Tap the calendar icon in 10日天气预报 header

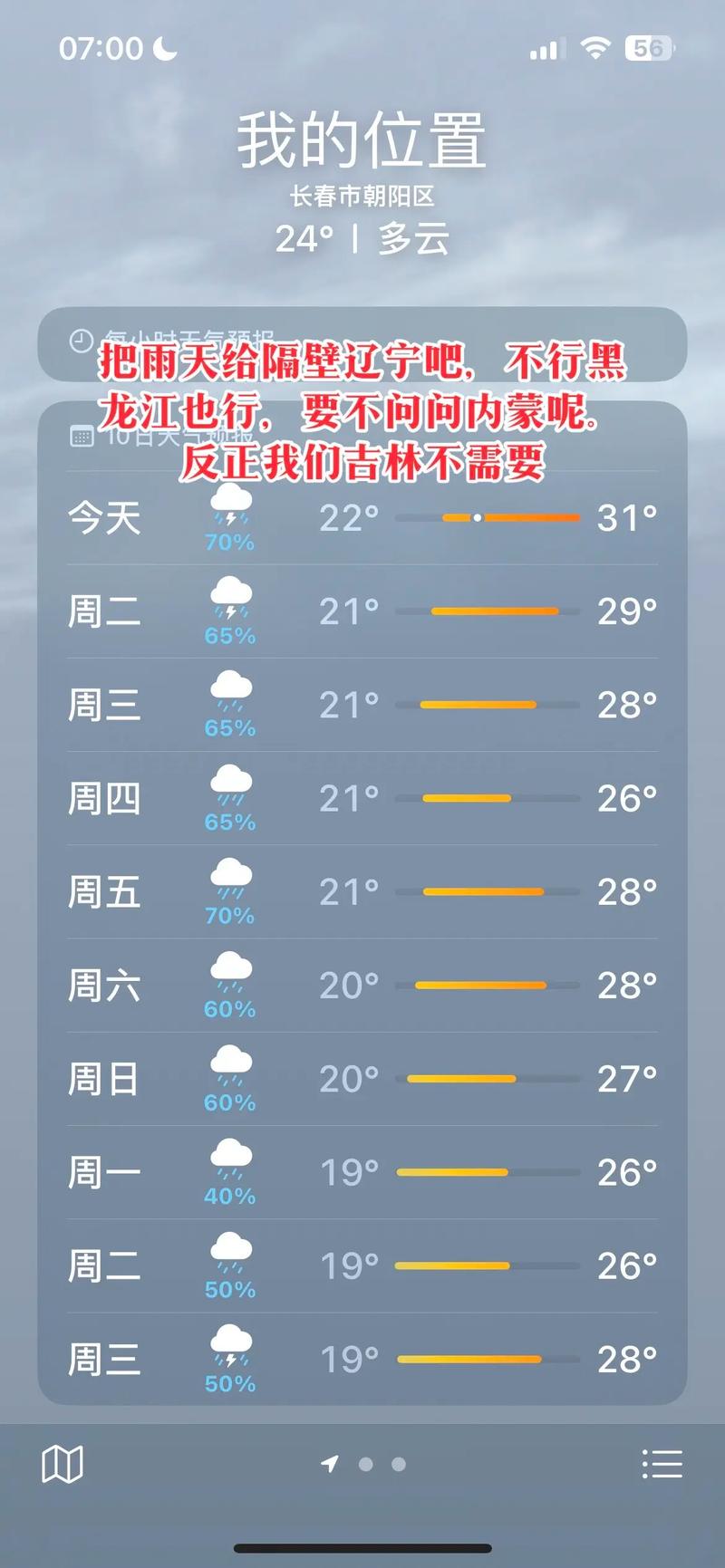tap(82, 436)
